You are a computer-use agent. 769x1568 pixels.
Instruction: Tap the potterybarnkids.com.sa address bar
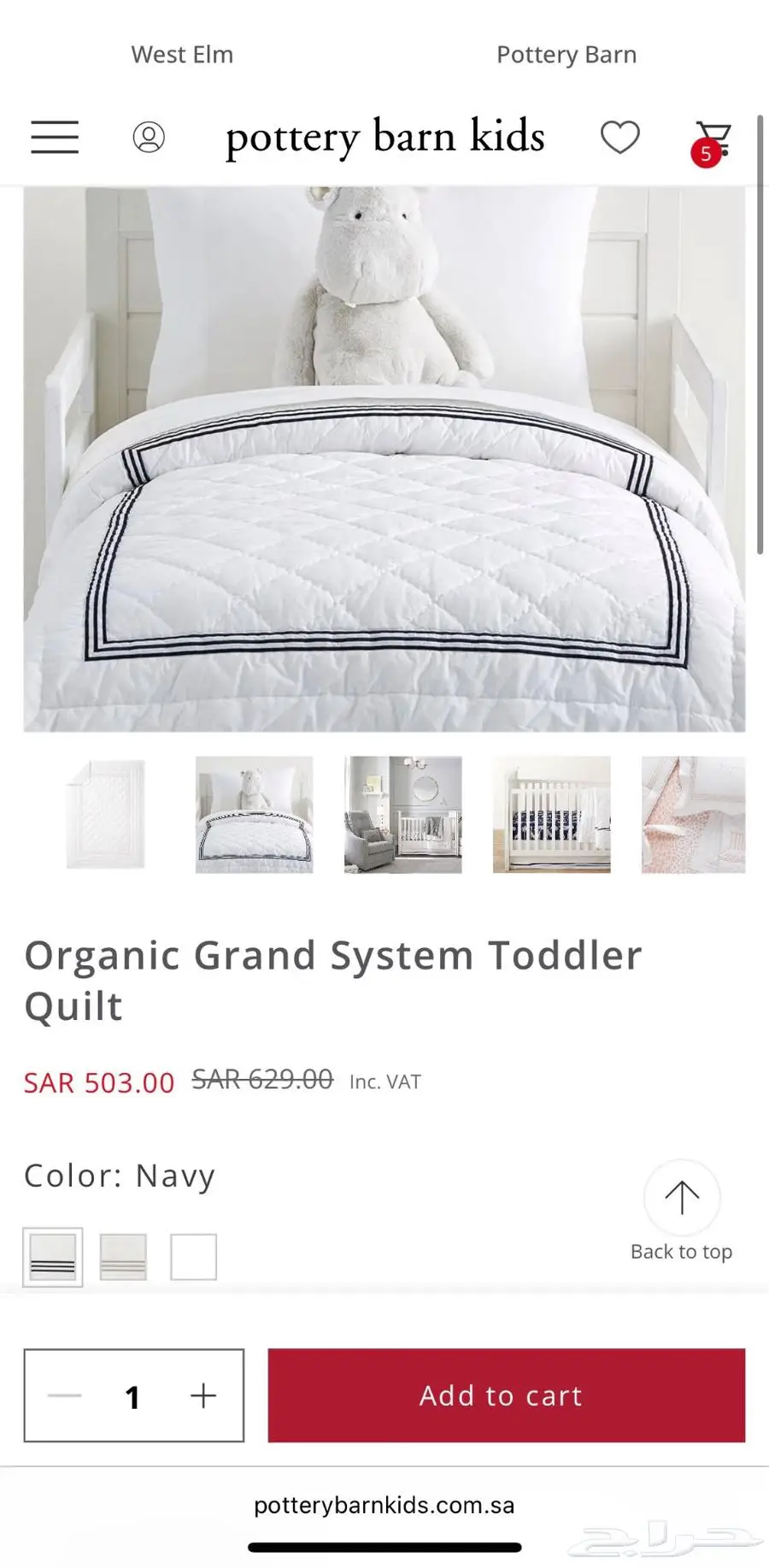pyautogui.click(x=384, y=1505)
